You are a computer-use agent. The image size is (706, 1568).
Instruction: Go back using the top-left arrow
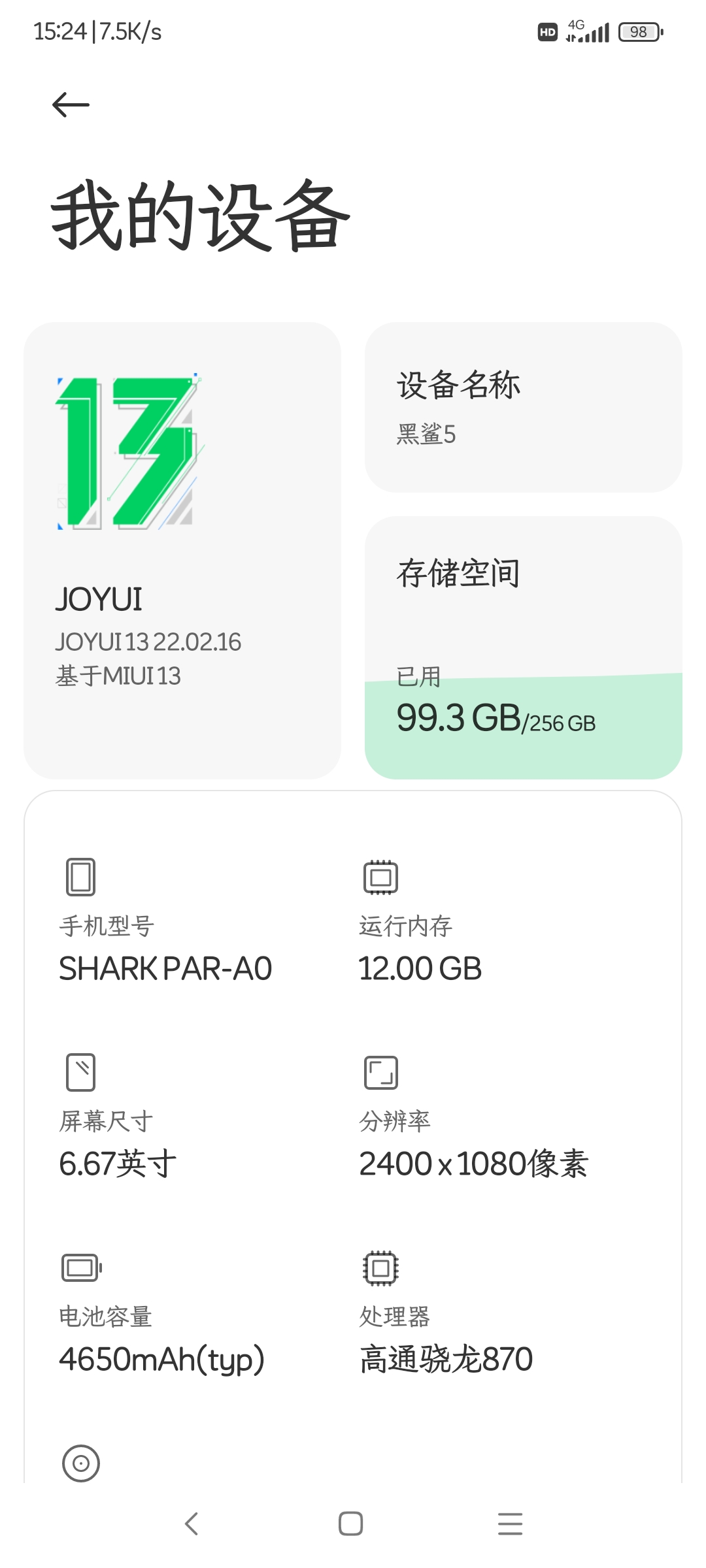[71, 105]
